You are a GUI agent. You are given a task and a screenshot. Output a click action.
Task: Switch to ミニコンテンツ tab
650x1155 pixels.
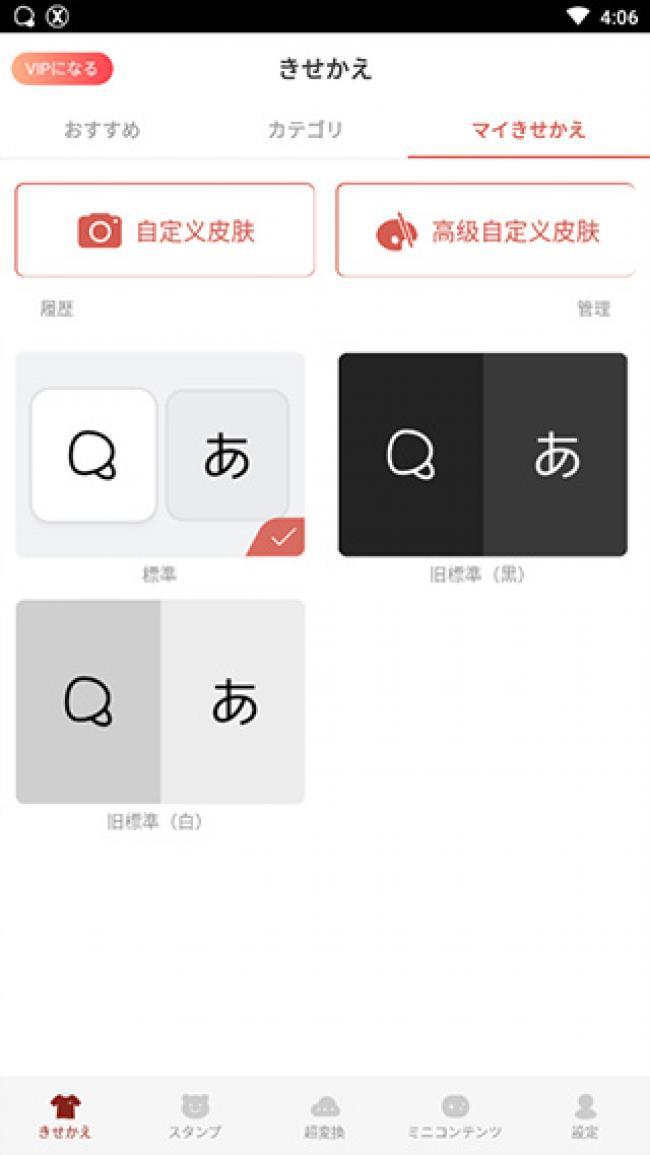point(455,1116)
